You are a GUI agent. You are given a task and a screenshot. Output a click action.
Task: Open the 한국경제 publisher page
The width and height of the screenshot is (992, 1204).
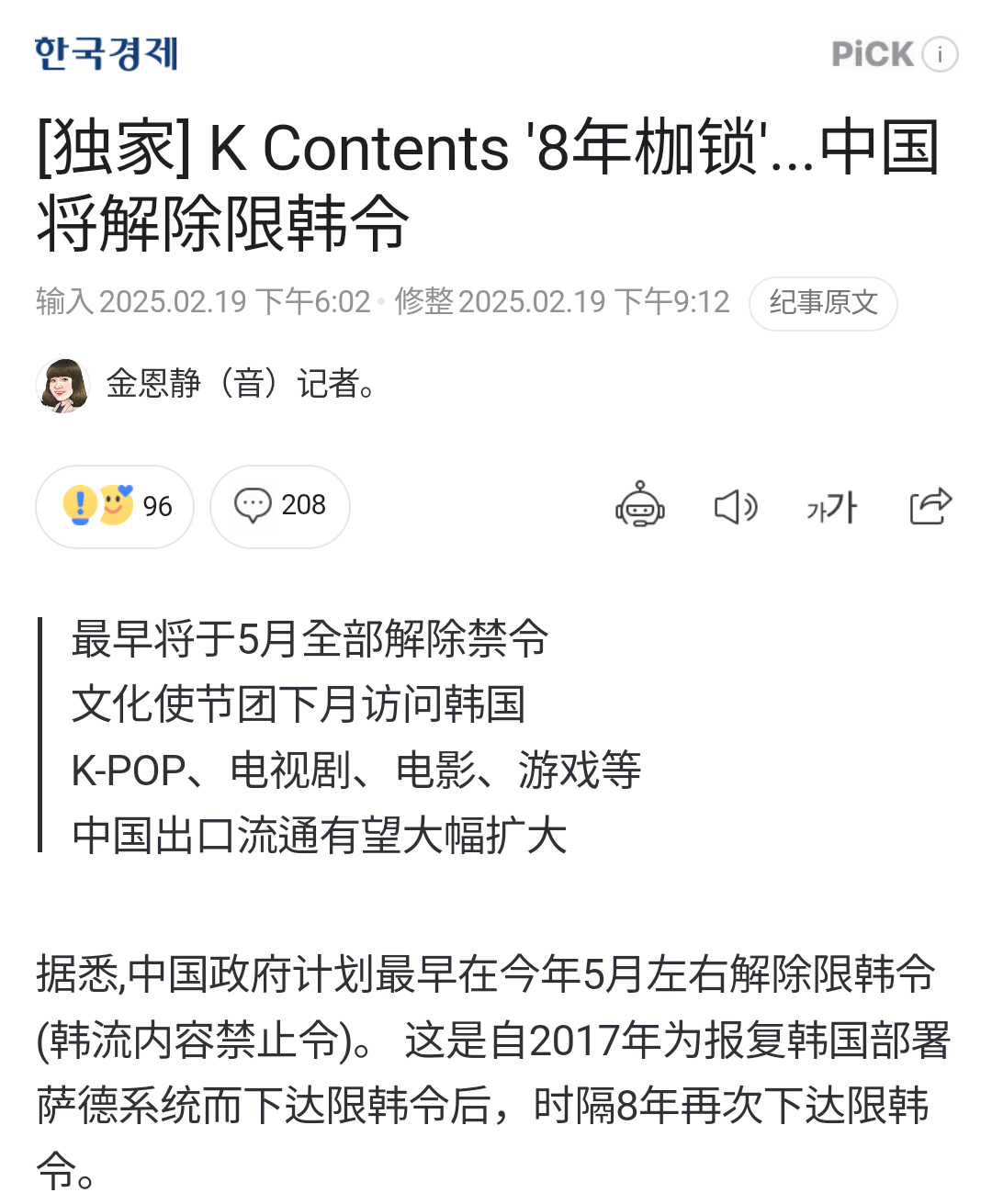[x=106, y=53]
